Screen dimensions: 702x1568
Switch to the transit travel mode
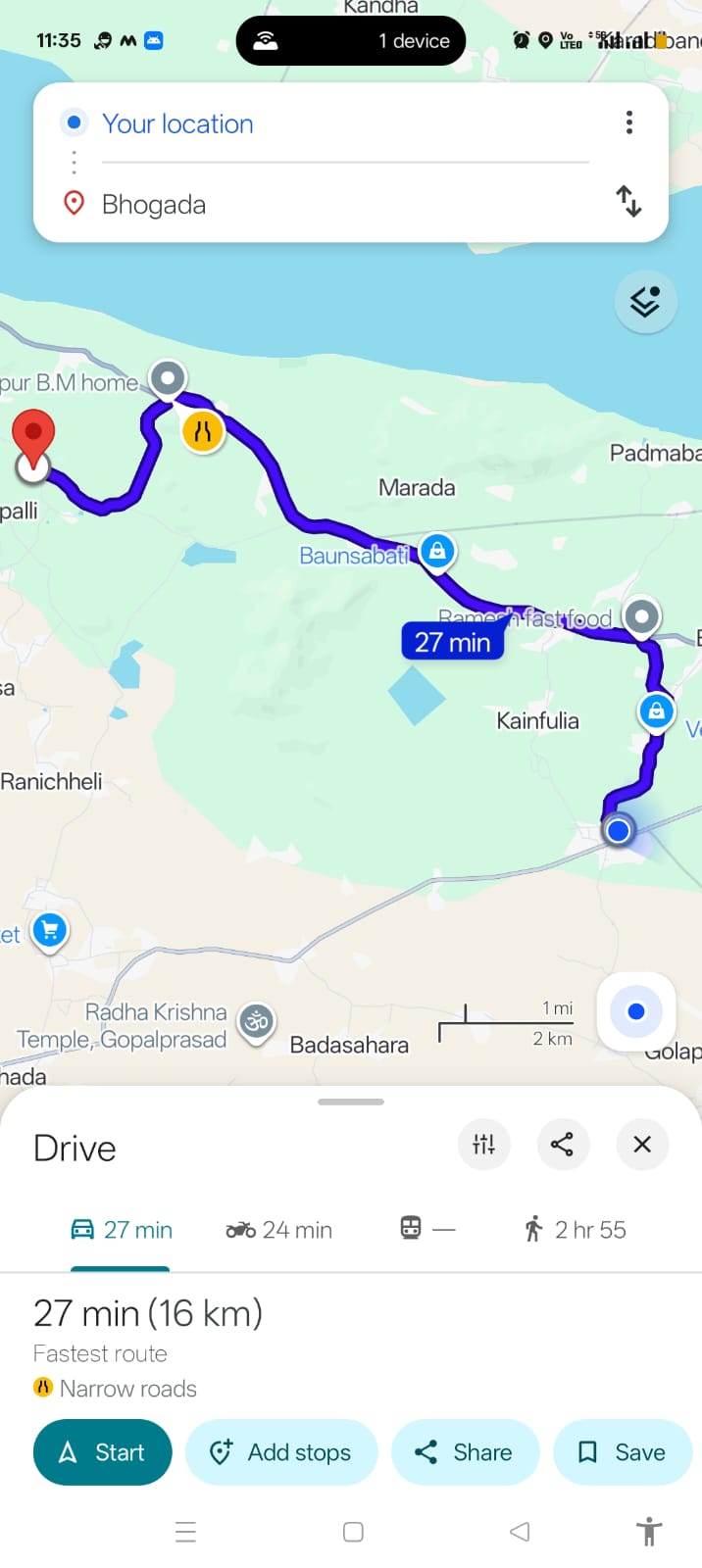click(x=427, y=1229)
